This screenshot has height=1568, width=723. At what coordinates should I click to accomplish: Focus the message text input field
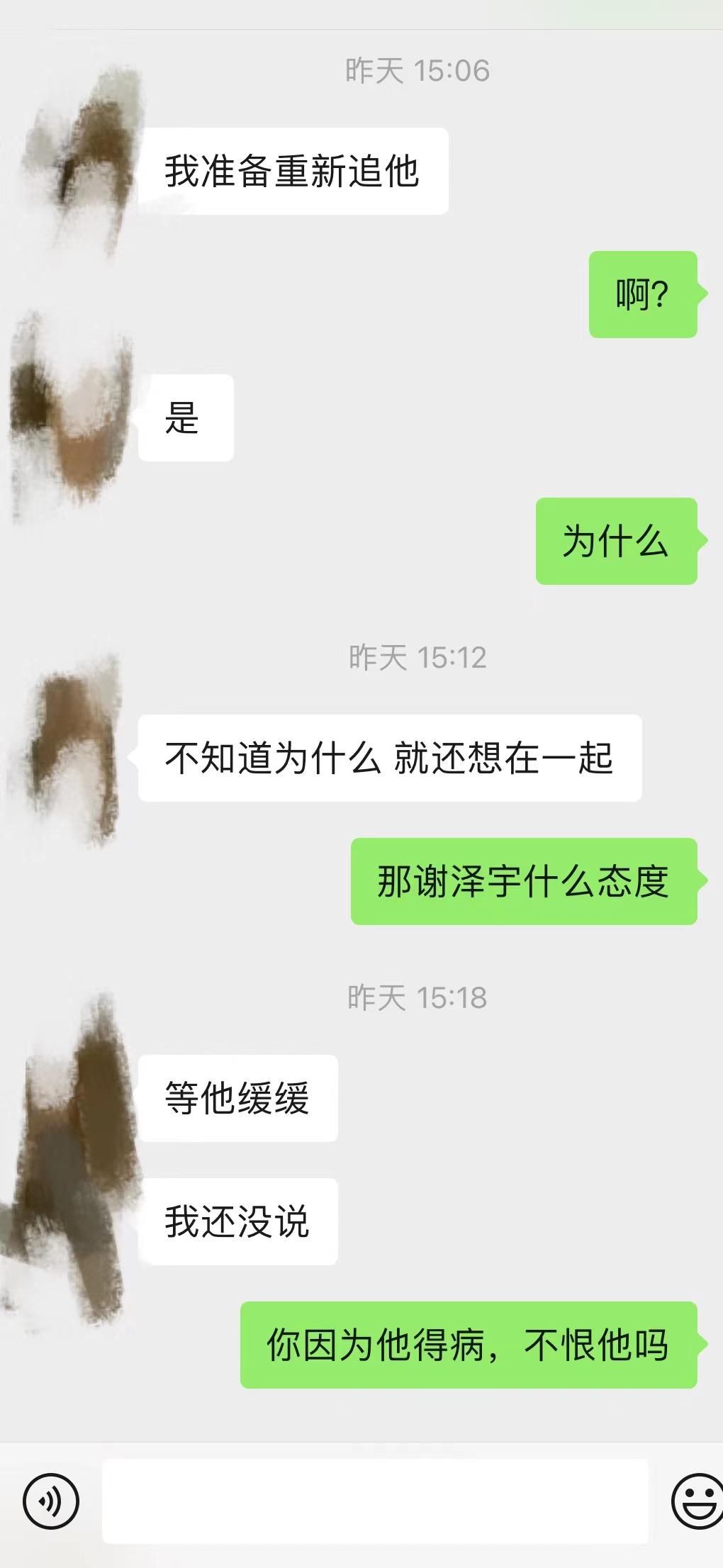(375, 1501)
